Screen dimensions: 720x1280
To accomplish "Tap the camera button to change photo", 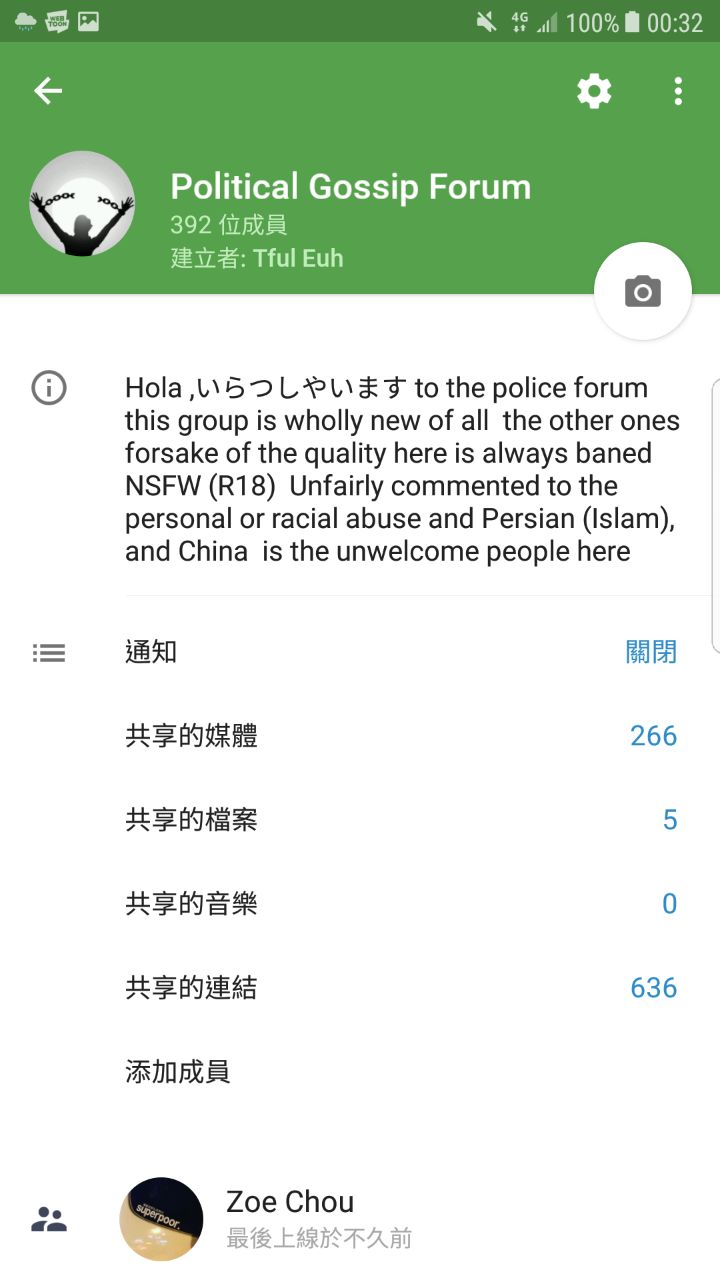I will click(642, 292).
